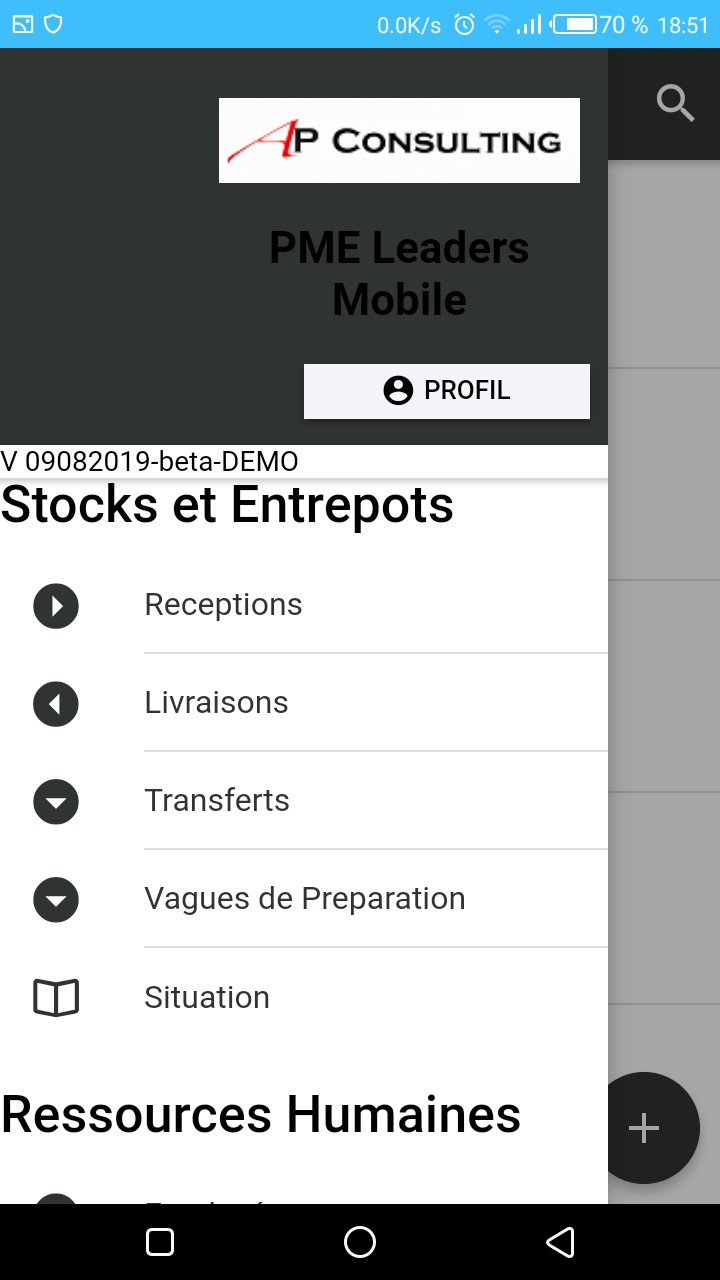Tap the AP Consulting logo
The width and height of the screenshot is (720, 1280).
399,140
